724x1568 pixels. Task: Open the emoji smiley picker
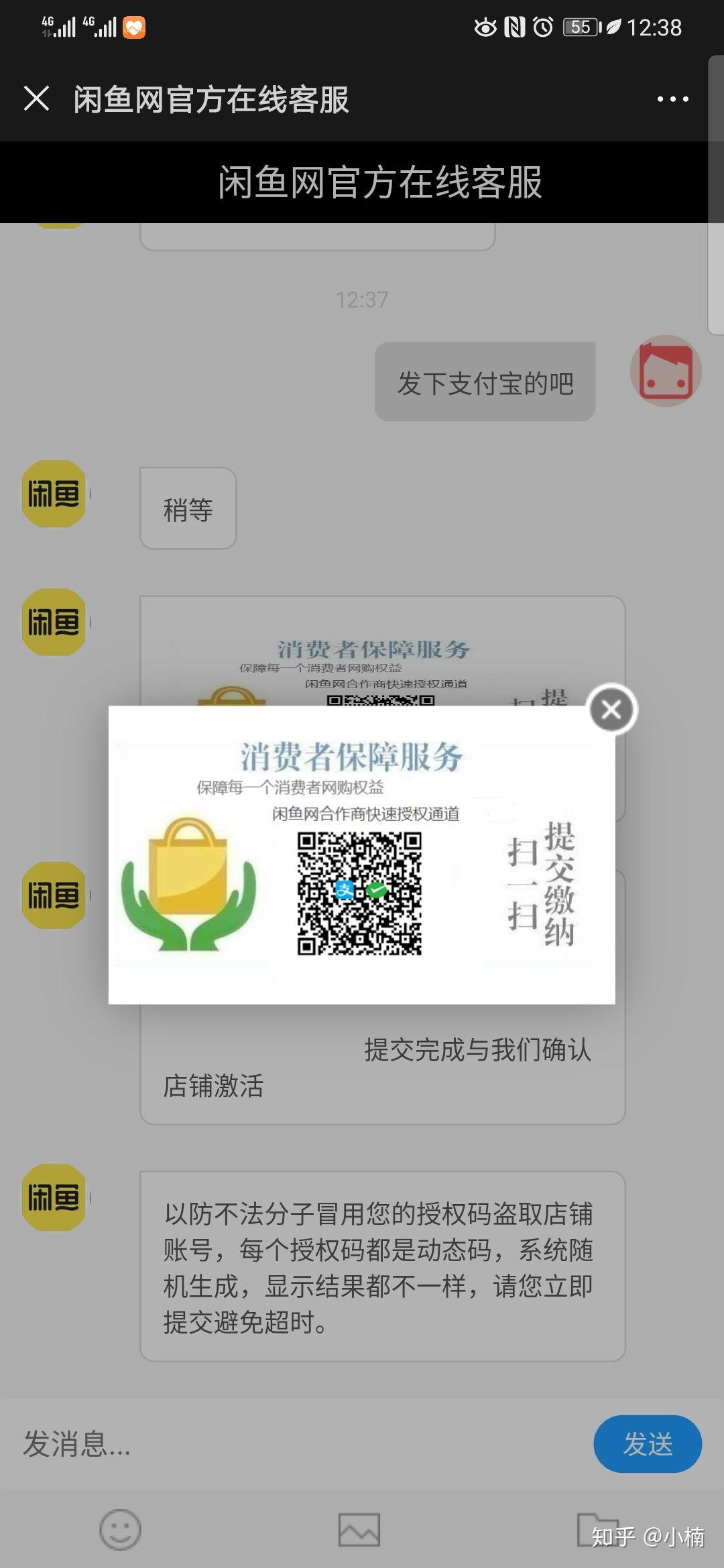[x=120, y=1530]
